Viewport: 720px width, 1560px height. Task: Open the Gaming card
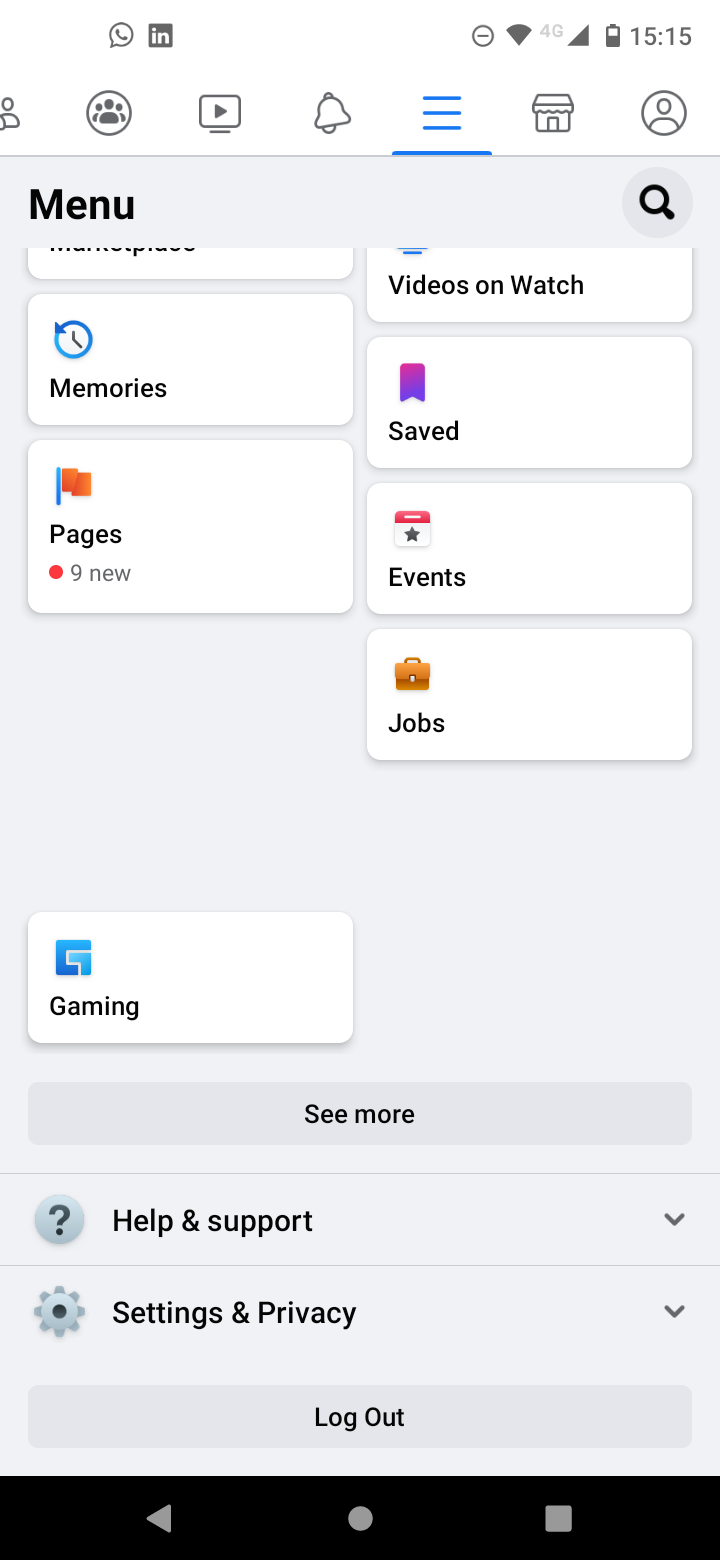pos(190,977)
